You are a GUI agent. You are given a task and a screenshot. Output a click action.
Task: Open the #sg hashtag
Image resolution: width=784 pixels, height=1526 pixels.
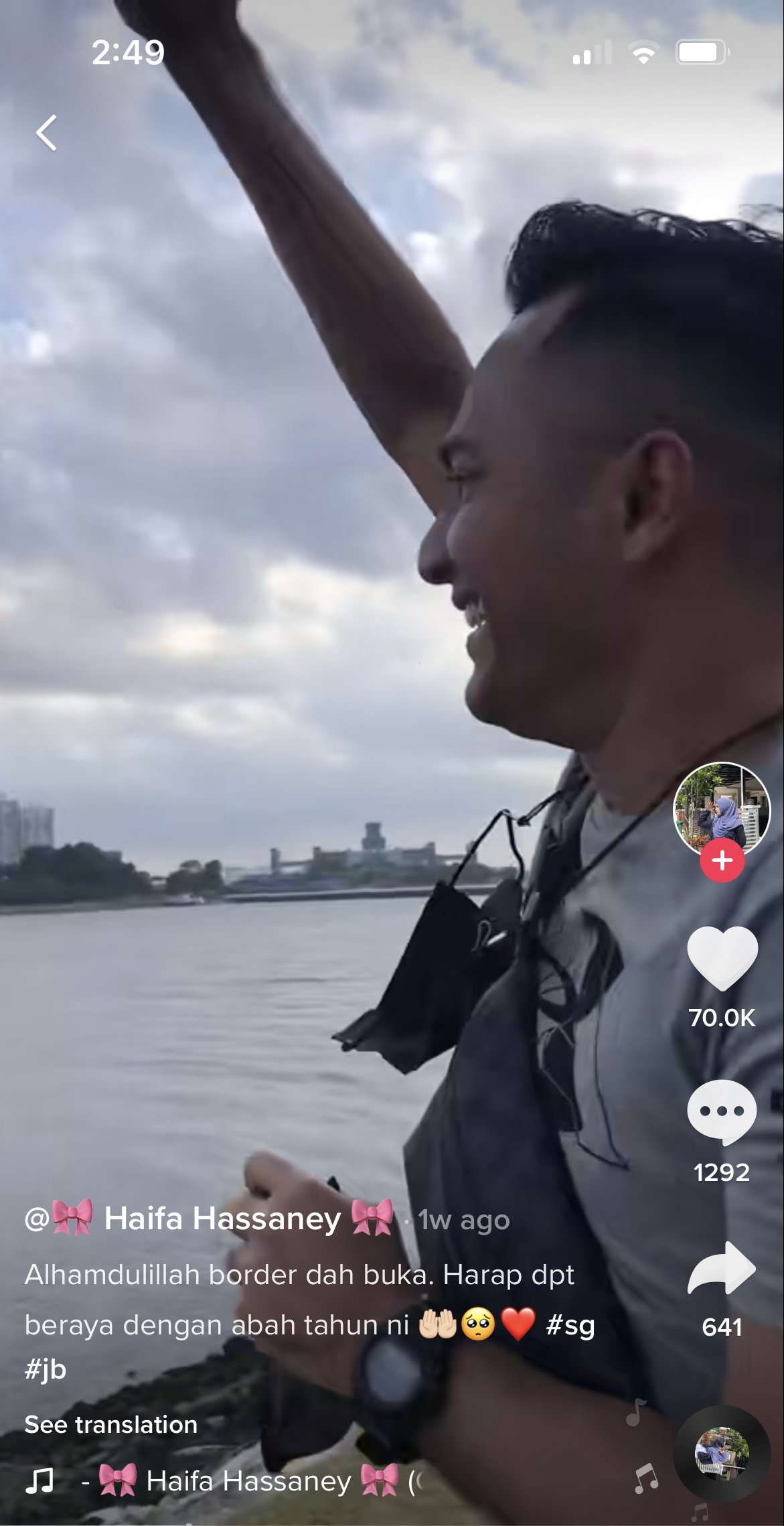pos(570,1325)
